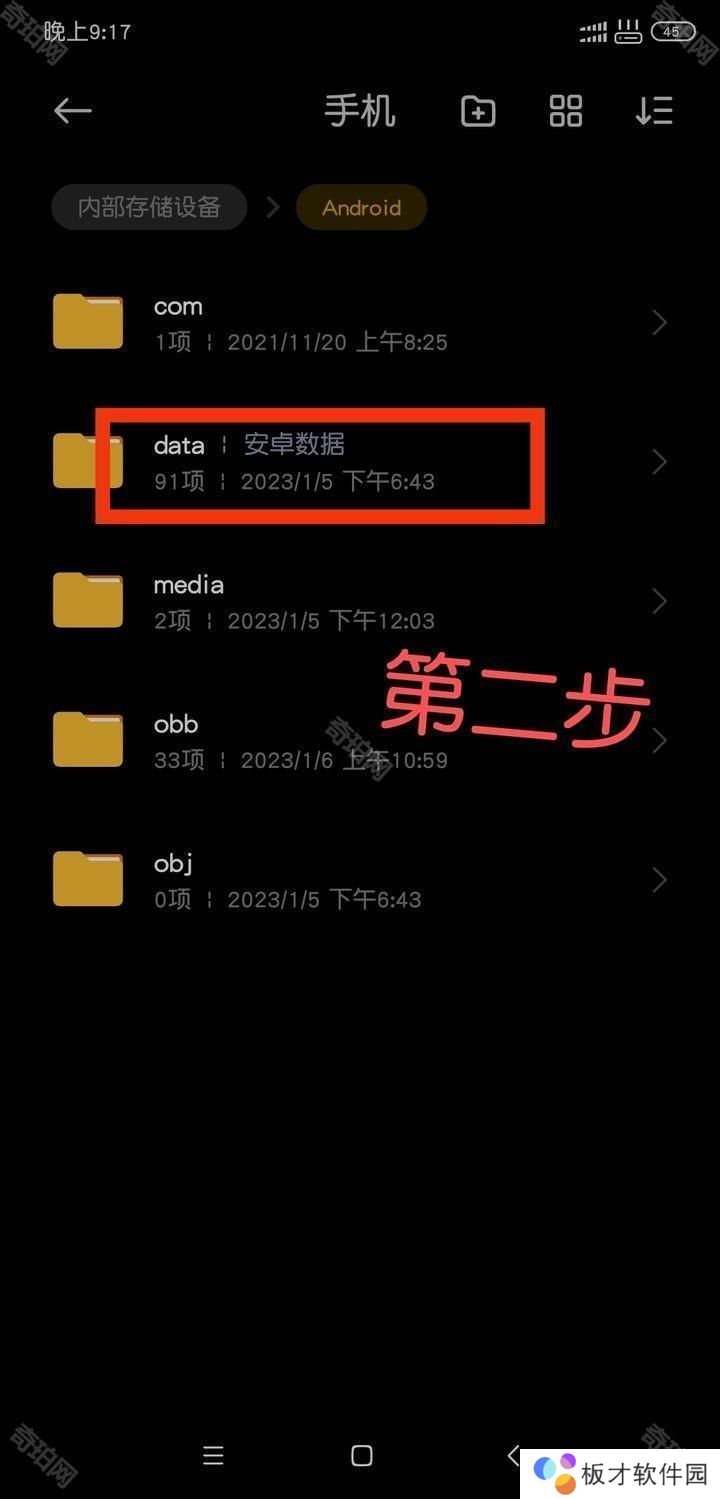Image resolution: width=720 pixels, height=1499 pixels.
Task: Select the Android breadcrumb chip
Action: [361, 207]
